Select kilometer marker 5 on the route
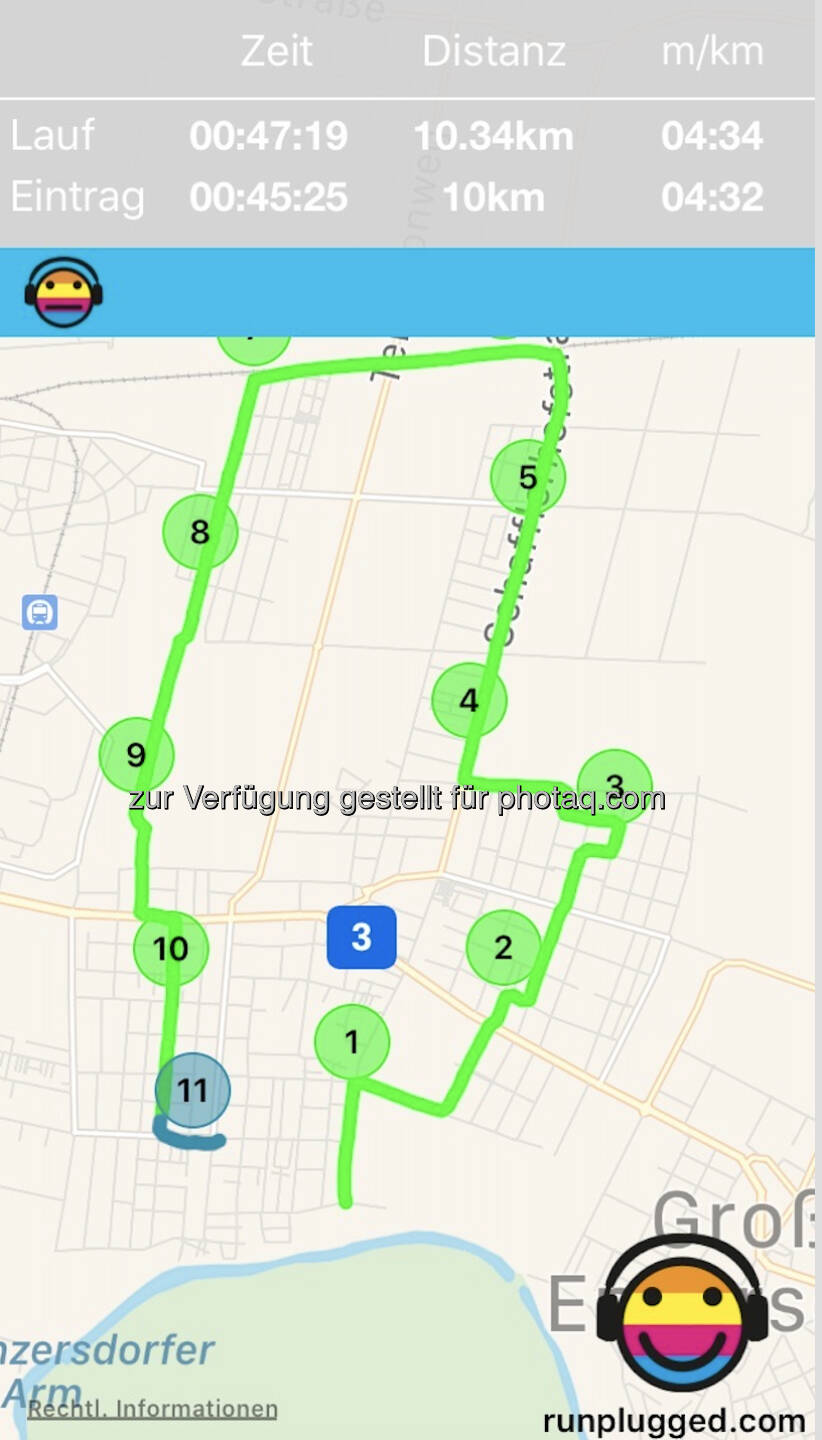 pyautogui.click(x=528, y=477)
